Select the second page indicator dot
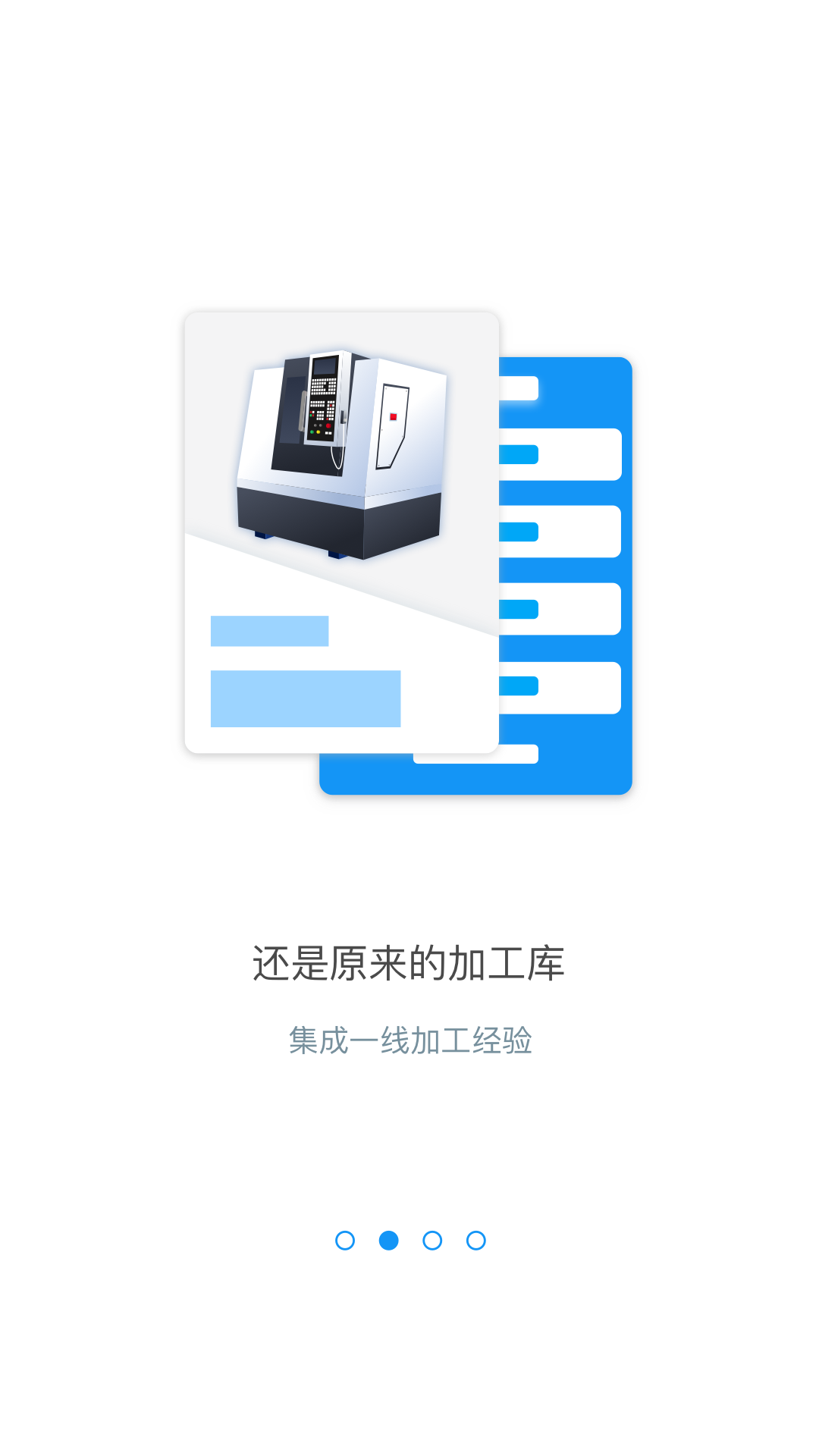The width and height of the screenshot is (819, 1456). pyautogui.click(x=389, y=1241)
